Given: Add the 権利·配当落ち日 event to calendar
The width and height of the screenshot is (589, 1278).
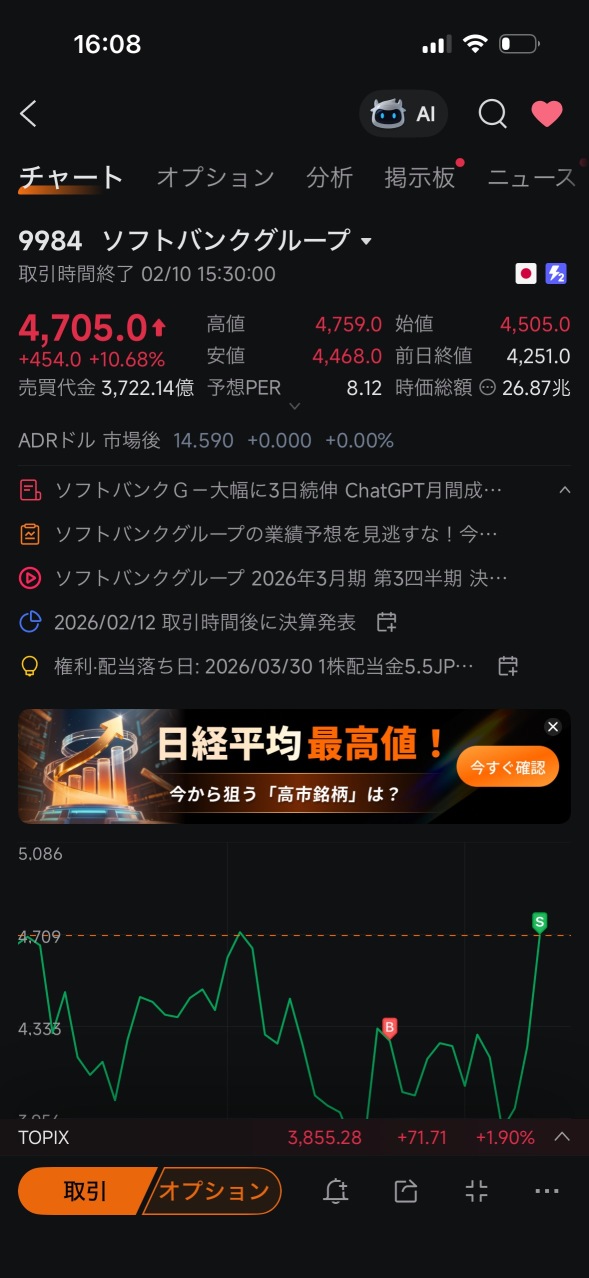Looking at the screenshot, I should point(508,666).
